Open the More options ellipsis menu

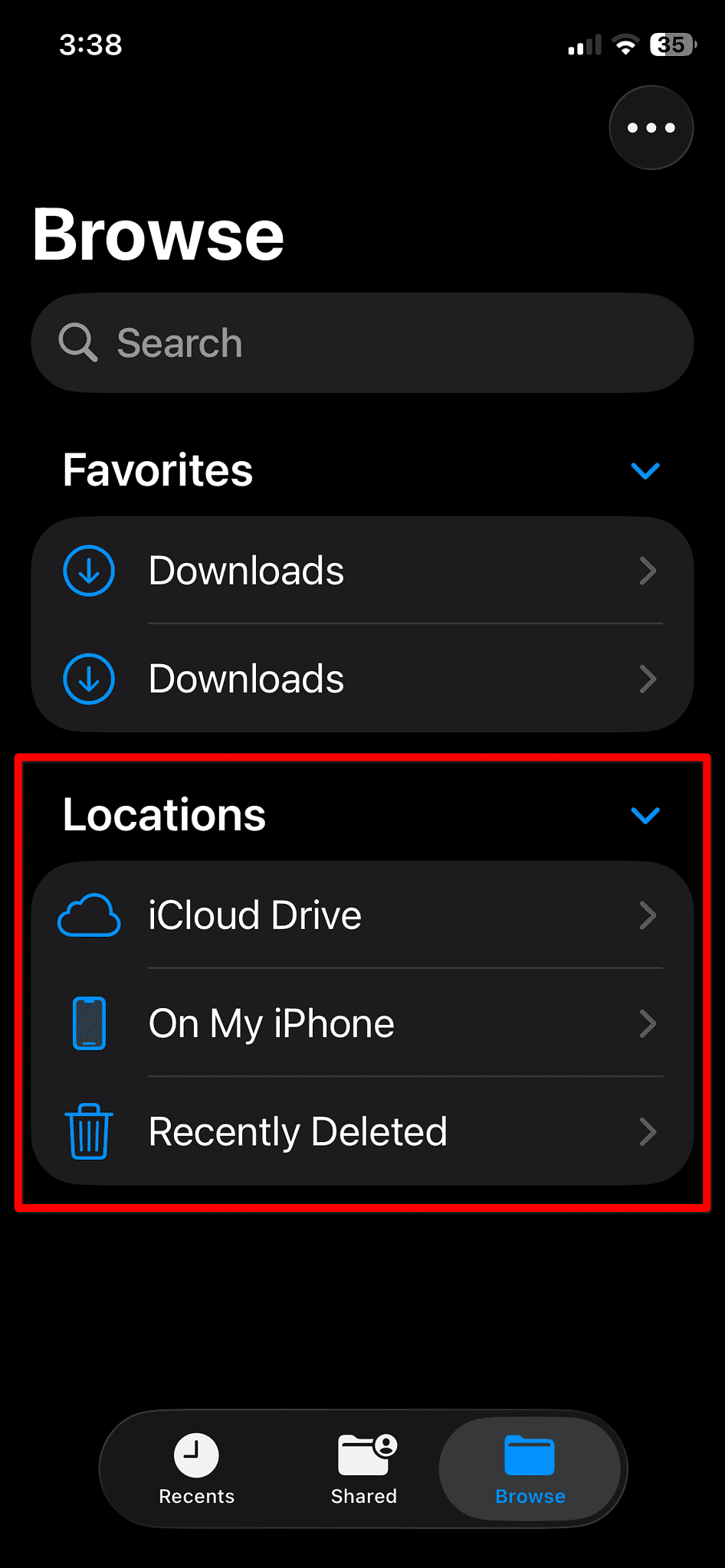coord(651,127)
